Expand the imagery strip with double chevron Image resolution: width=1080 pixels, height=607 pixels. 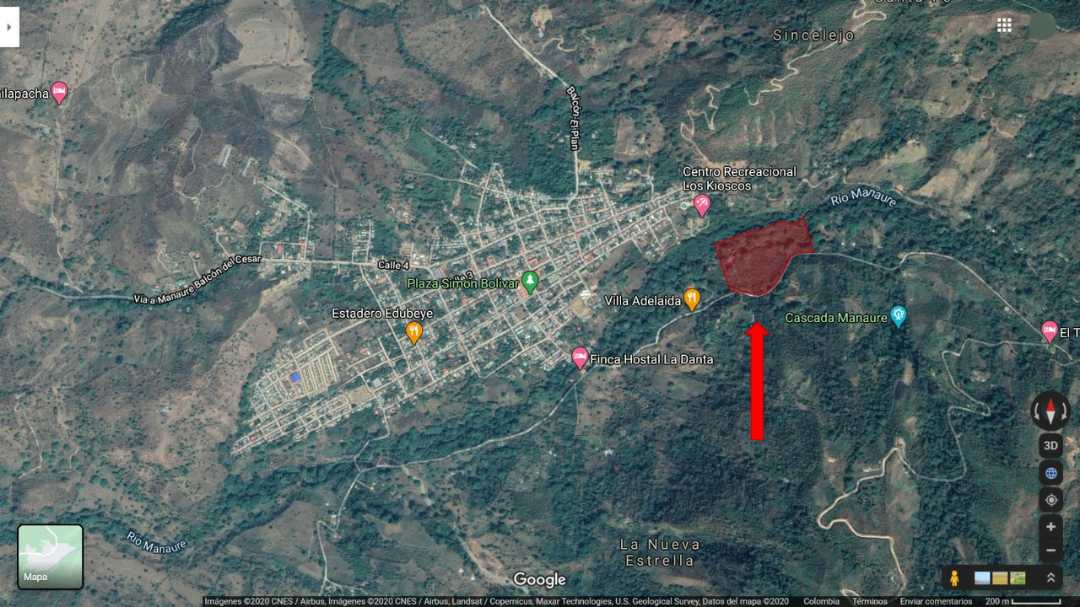click(1050, 578)
